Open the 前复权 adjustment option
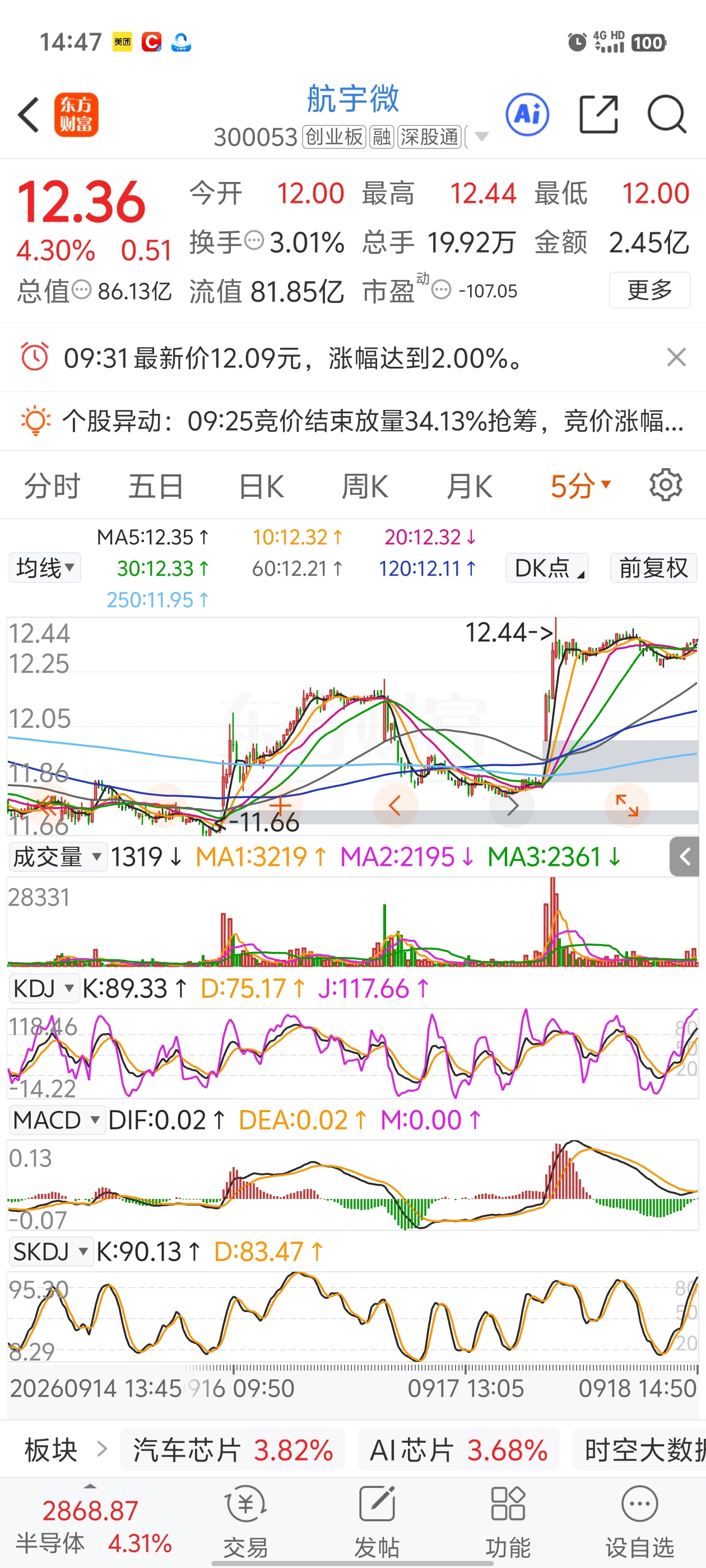This screenshot has width=706, height=1568. click(654, 568)
